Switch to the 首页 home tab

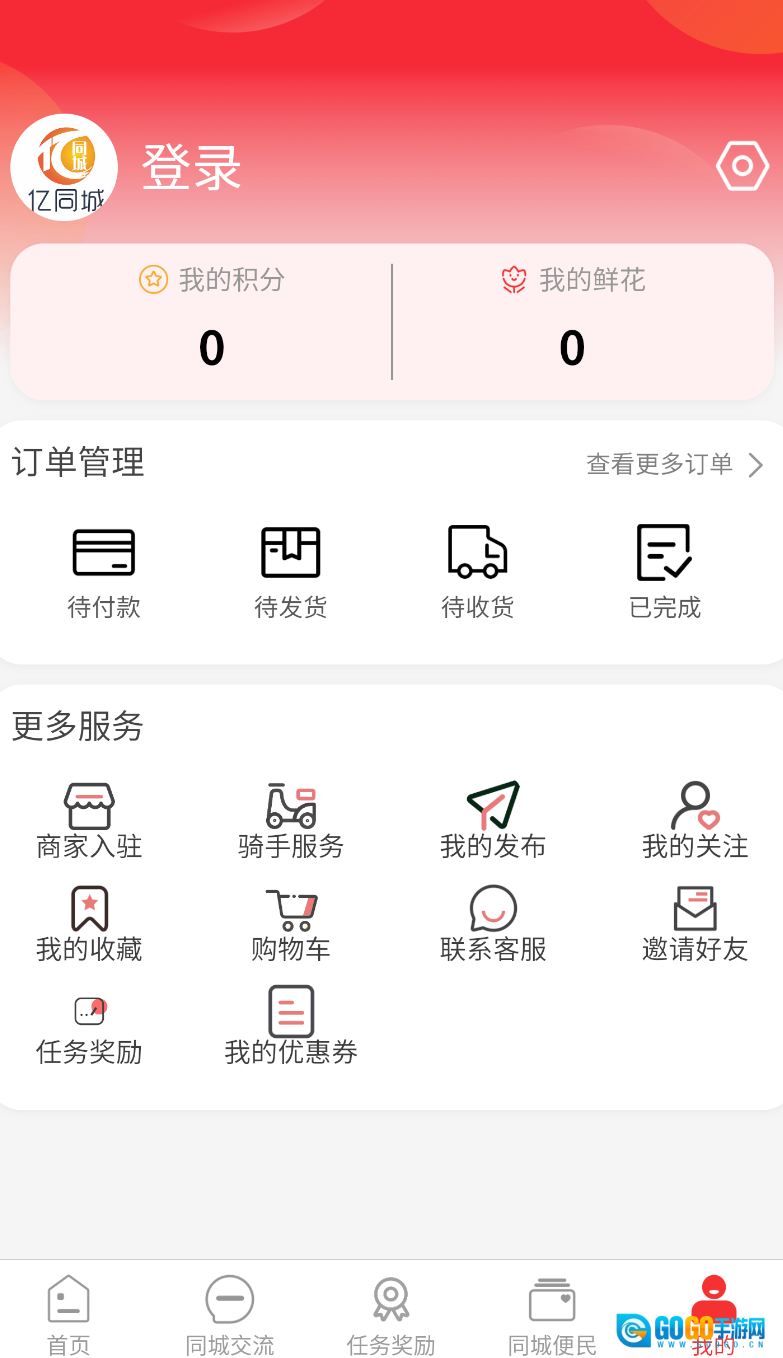click(67, 1311)
